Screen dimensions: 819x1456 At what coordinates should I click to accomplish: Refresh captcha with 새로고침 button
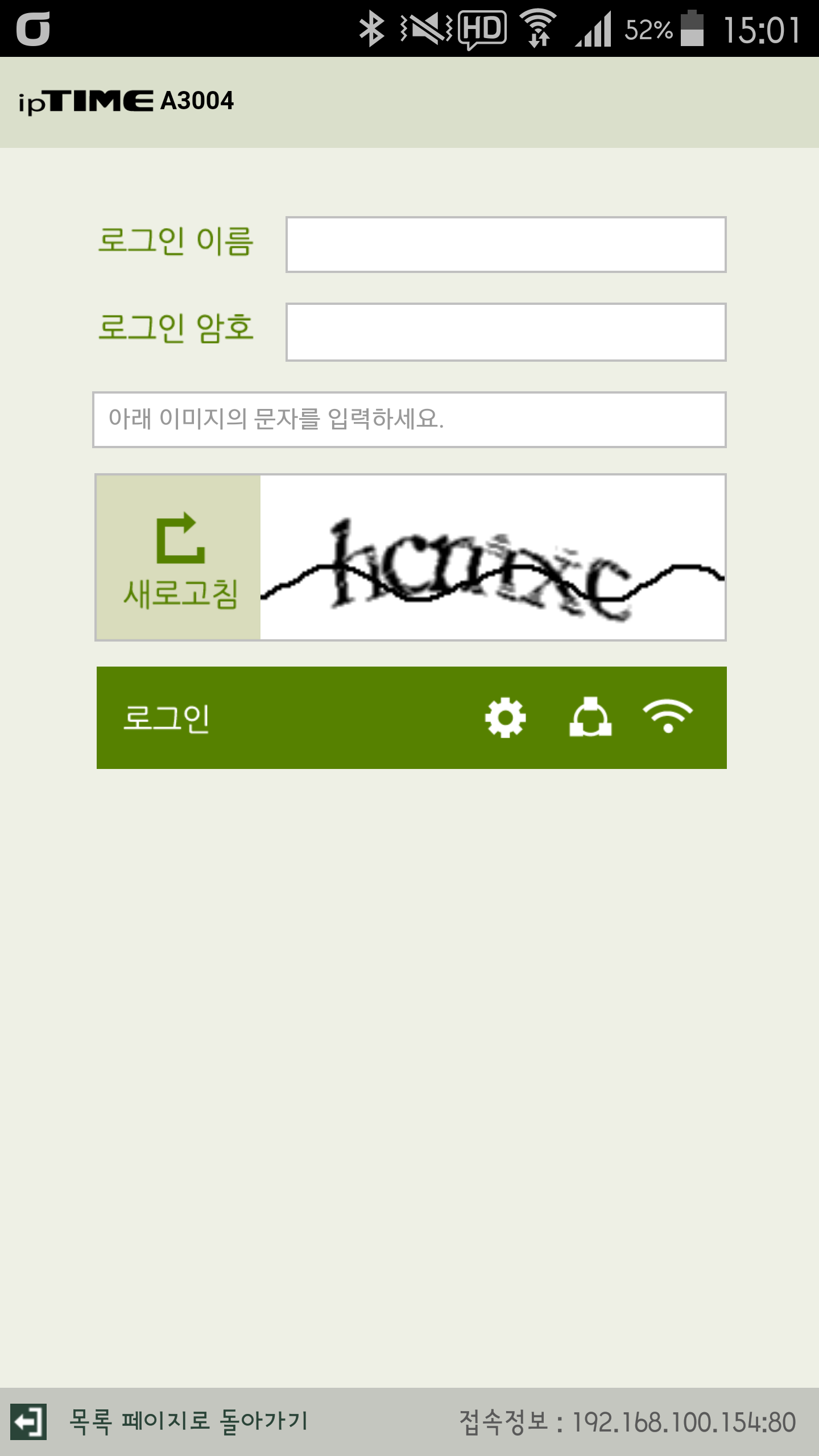(x=179, y=557)
